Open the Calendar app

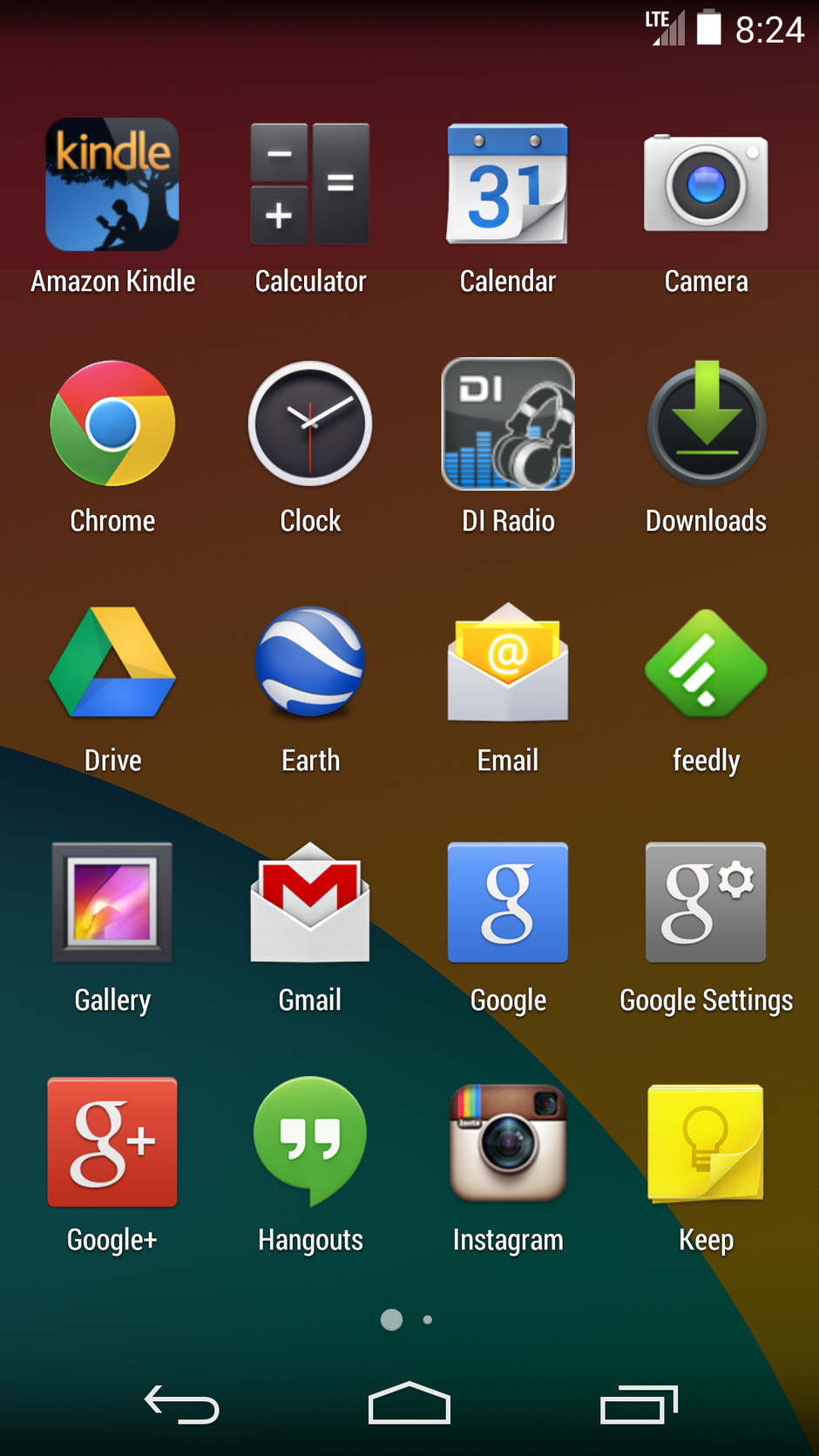coord(508,185)
